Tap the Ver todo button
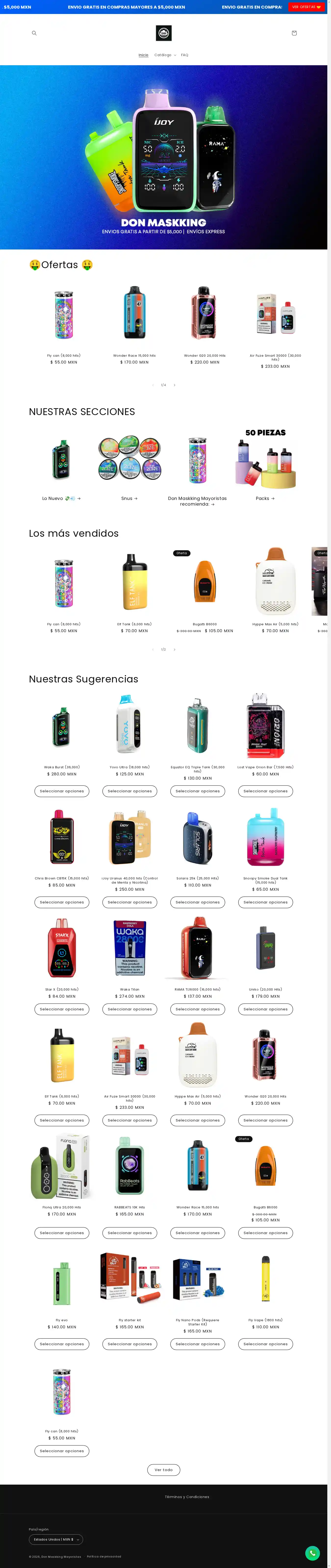 click(164, 1469)
